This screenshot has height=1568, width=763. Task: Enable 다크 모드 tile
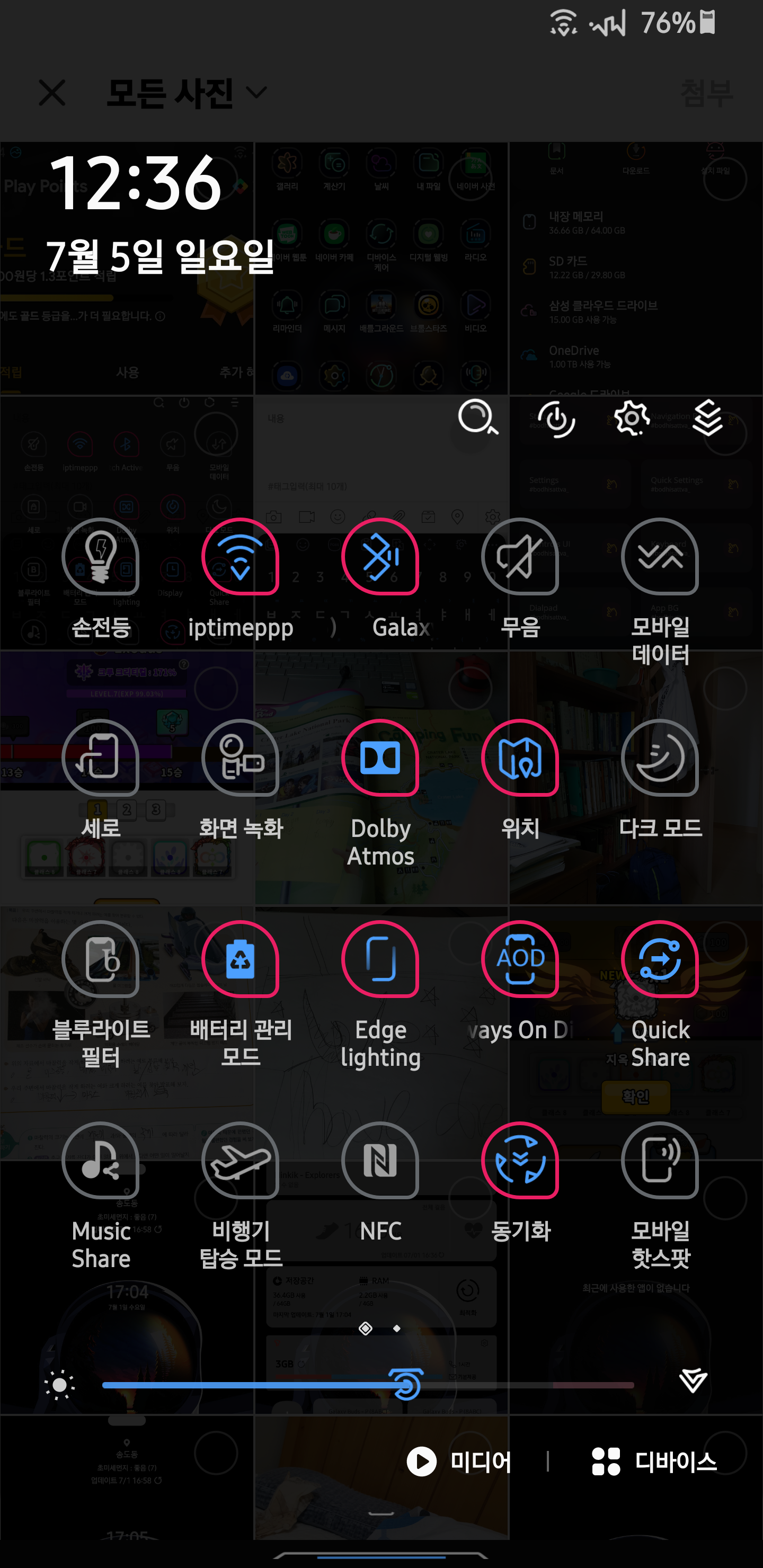coord(660,758)
